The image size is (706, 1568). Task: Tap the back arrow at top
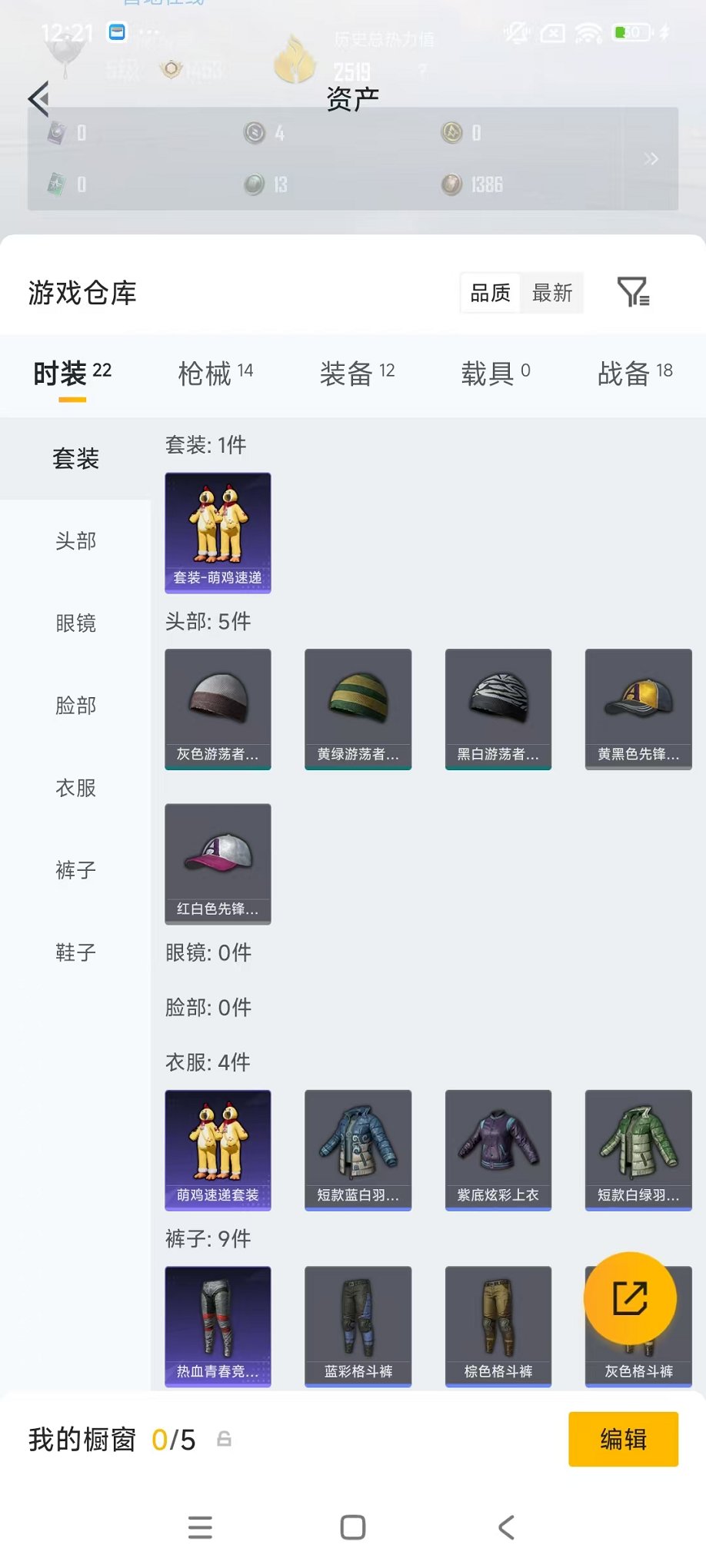[x=38, y=100]
